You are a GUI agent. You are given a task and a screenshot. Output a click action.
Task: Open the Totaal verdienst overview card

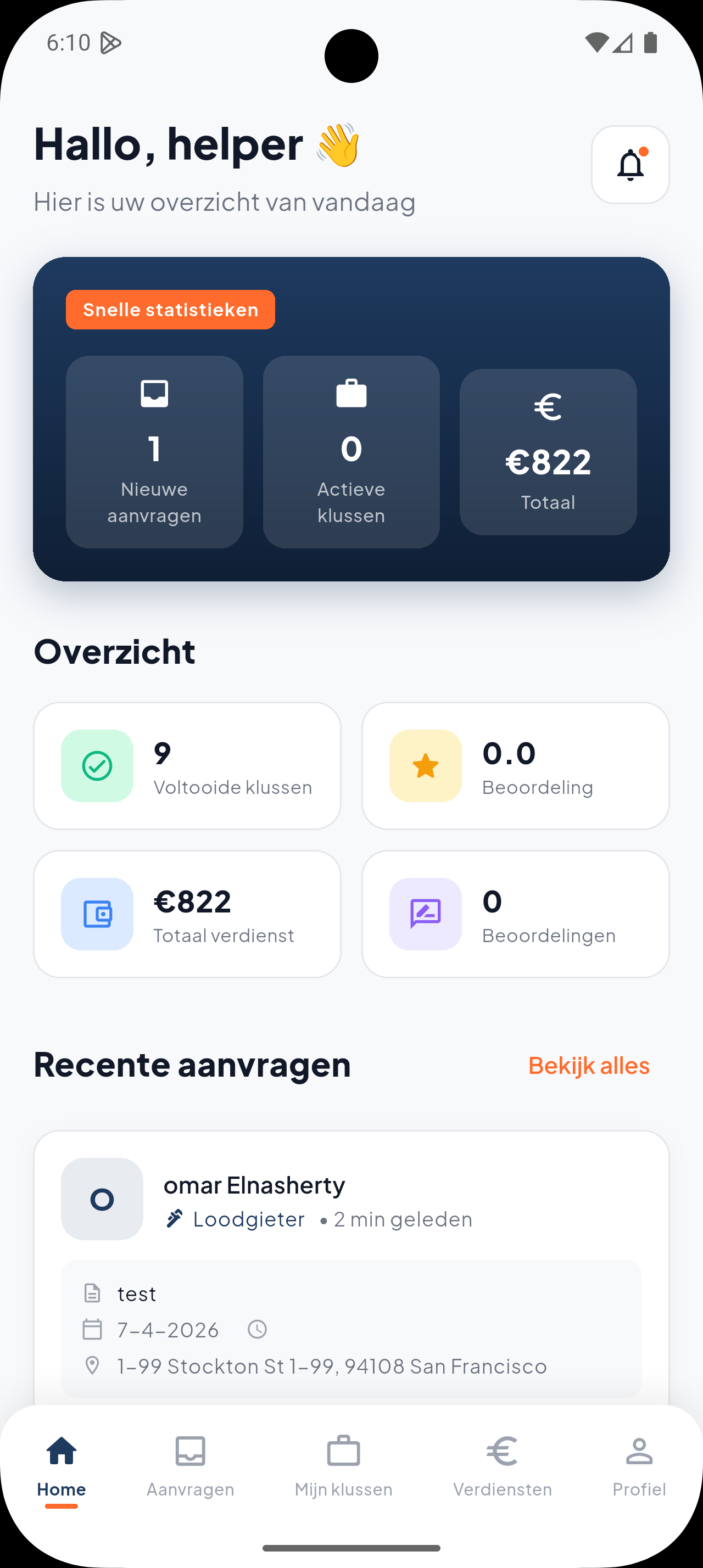[x=187, y=914]
